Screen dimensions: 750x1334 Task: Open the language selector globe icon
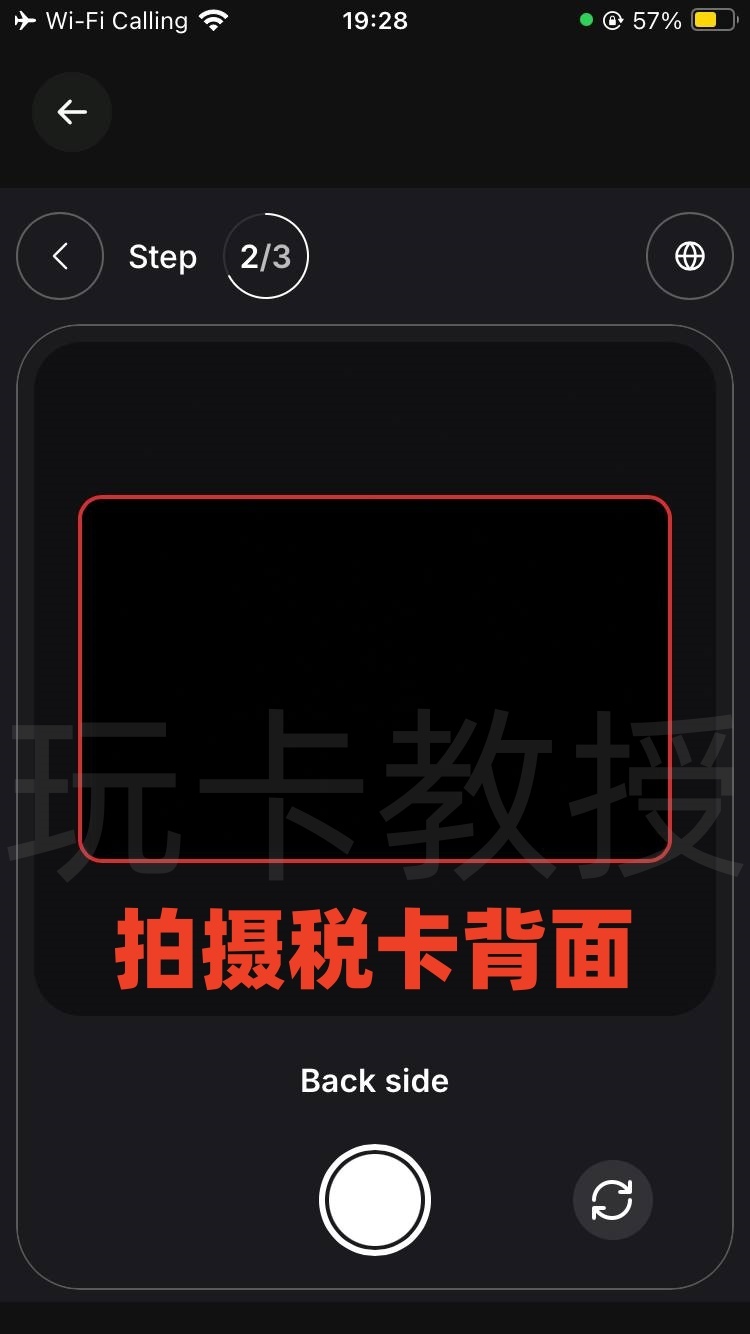point(690,256)
